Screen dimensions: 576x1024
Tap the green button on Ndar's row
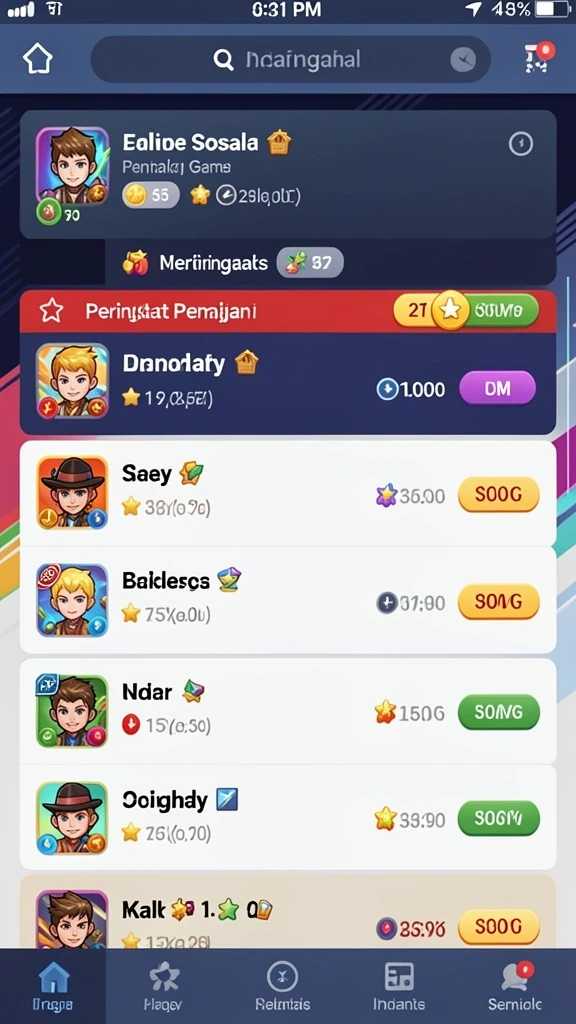tap(499, 712)
